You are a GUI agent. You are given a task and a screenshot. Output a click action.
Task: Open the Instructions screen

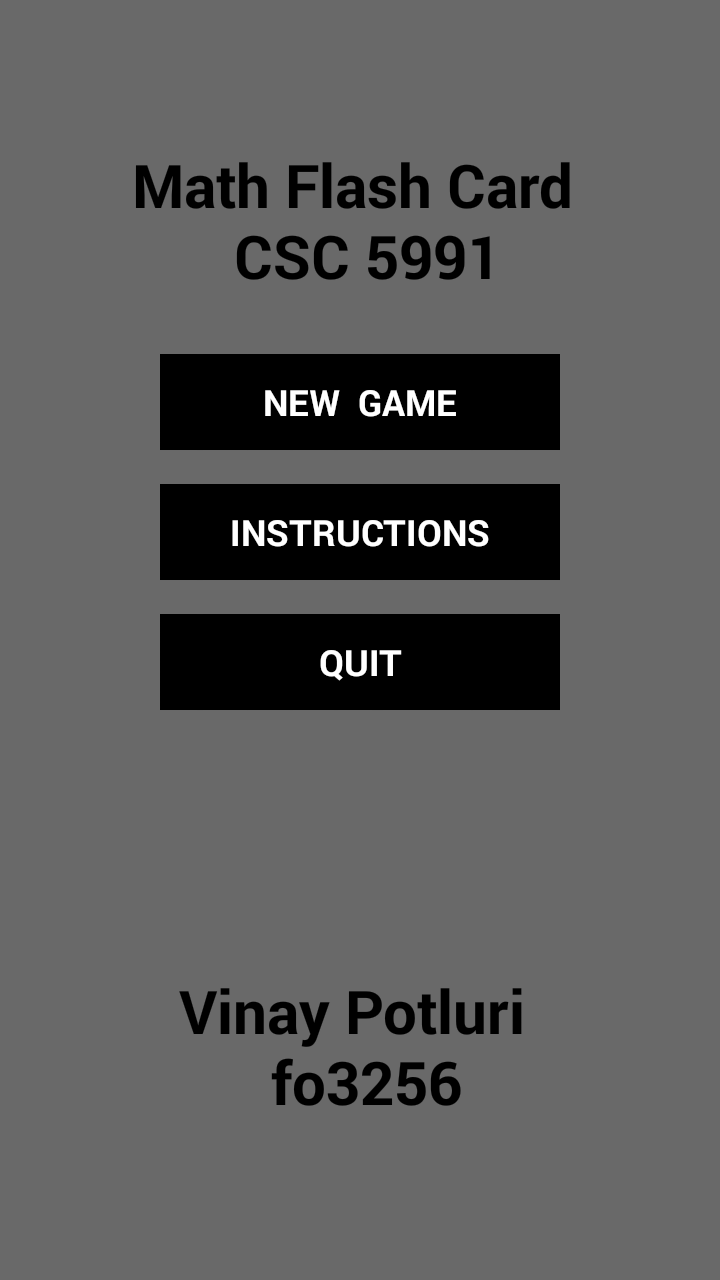click(x=360, y=532)
